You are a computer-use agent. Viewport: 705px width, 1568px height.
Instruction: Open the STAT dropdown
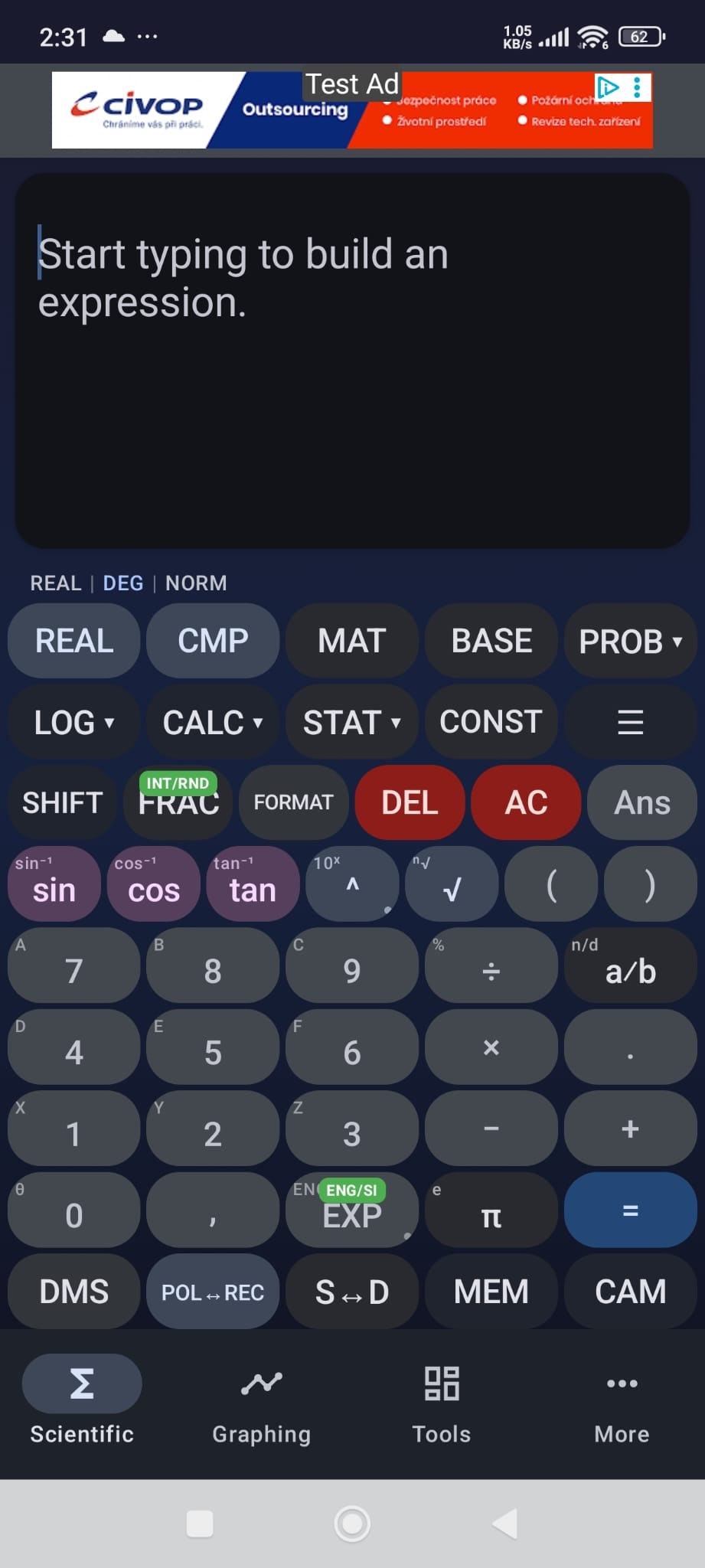coord(351,721)
